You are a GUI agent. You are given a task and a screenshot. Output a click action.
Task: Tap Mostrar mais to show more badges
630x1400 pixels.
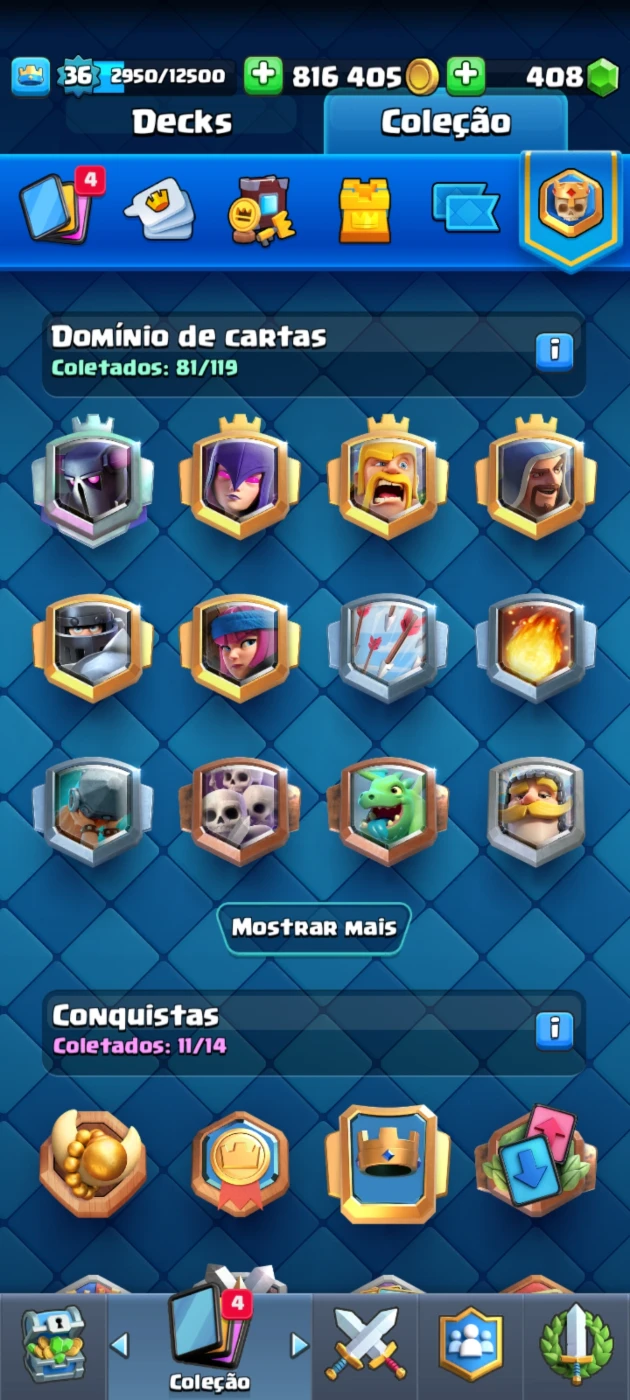pyautogui.click(x=314, y=928)
